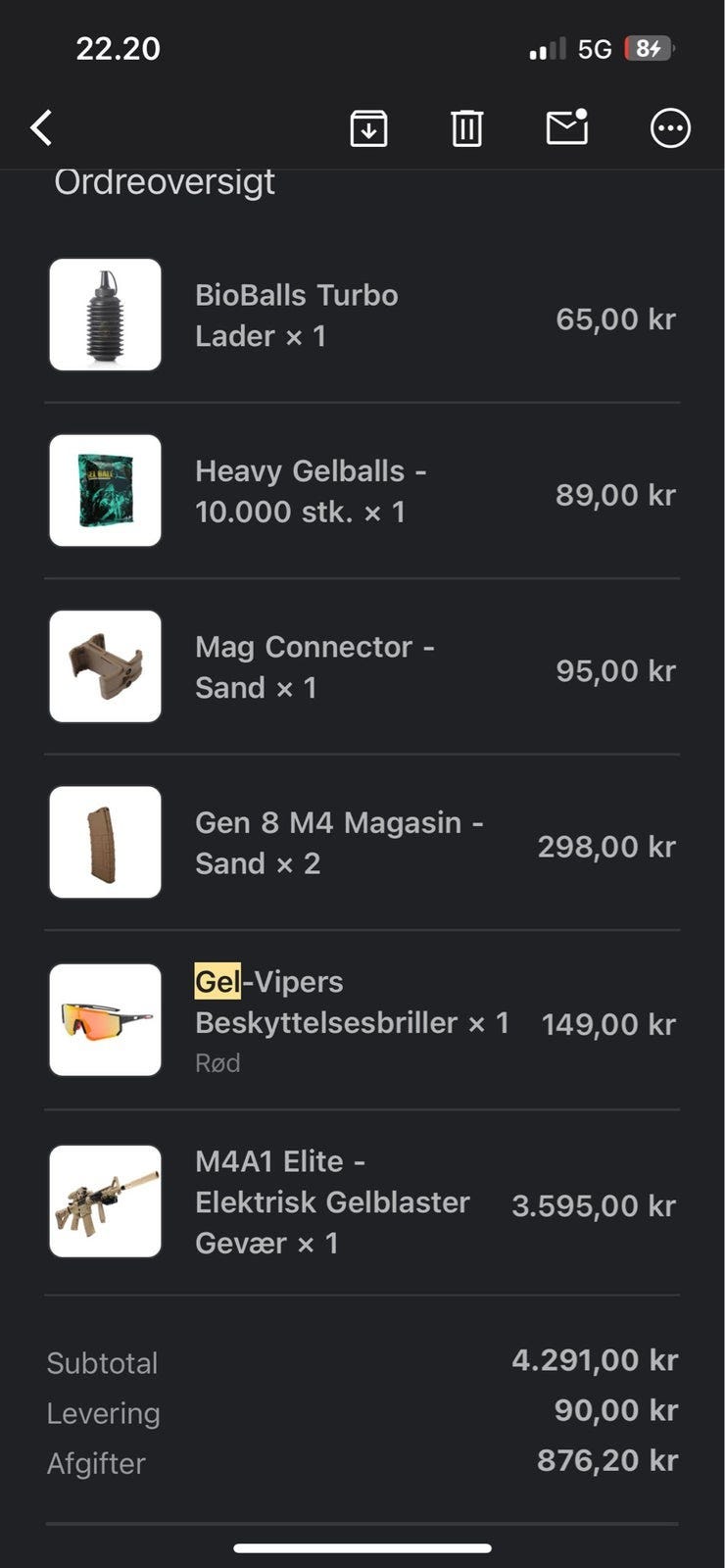Screen dimensions: 725x1568
Task: Tap the Subtotal amount 4.291,00 kr
Action: pos(594,1360)
